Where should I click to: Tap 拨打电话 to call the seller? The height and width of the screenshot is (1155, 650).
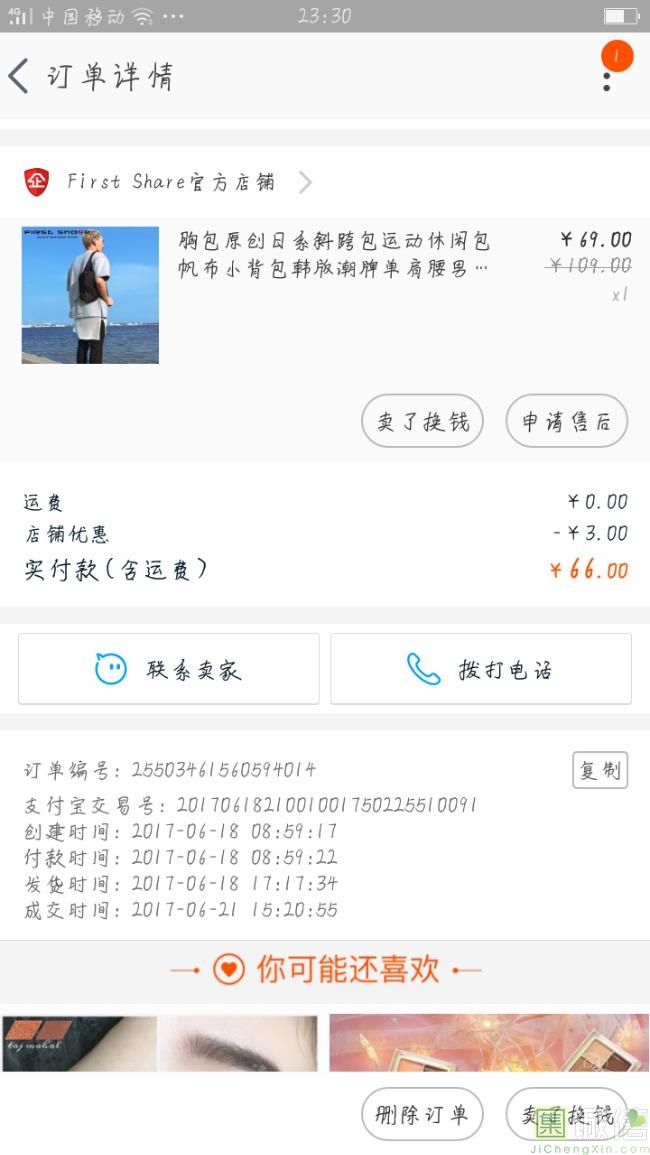[x=481, y=669]
